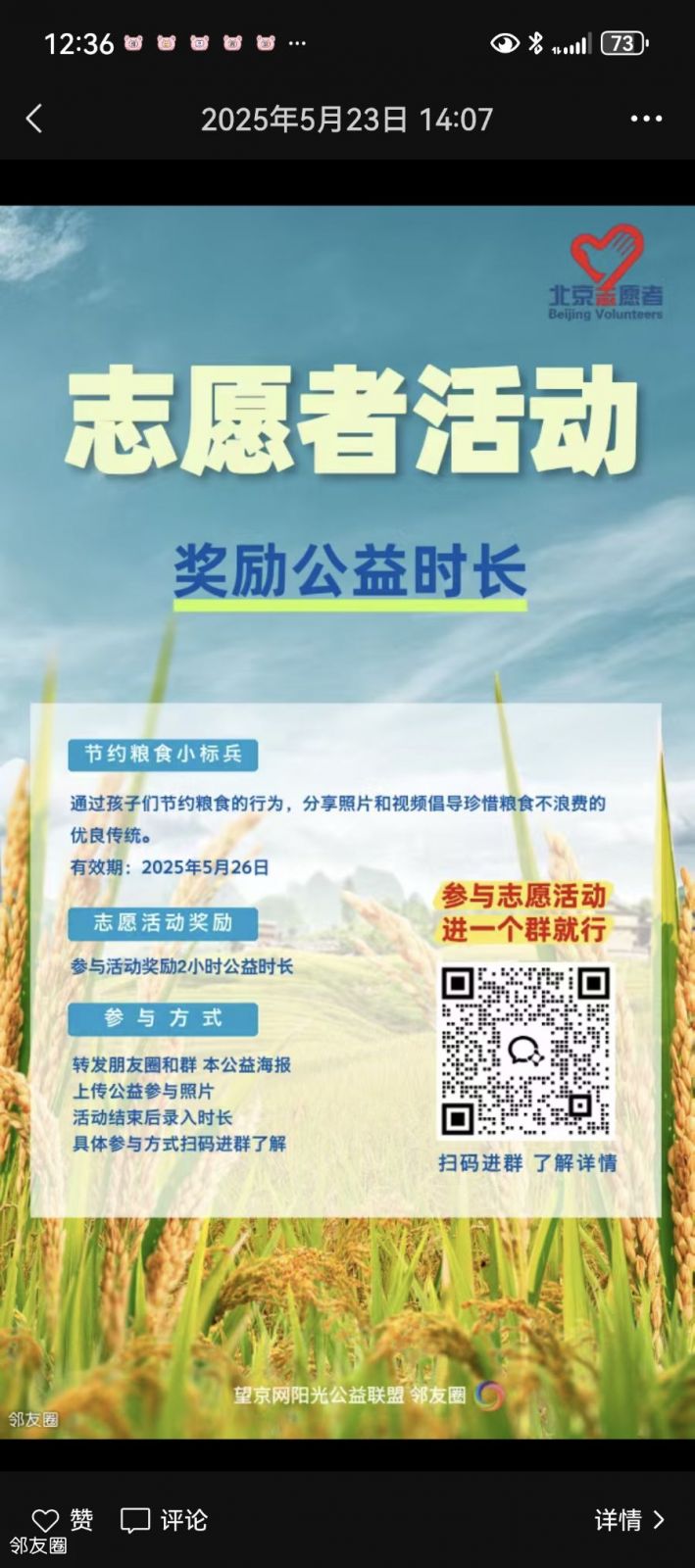Go back with the top-left arrow
The image size is (695, 1568).
(34, 120)
